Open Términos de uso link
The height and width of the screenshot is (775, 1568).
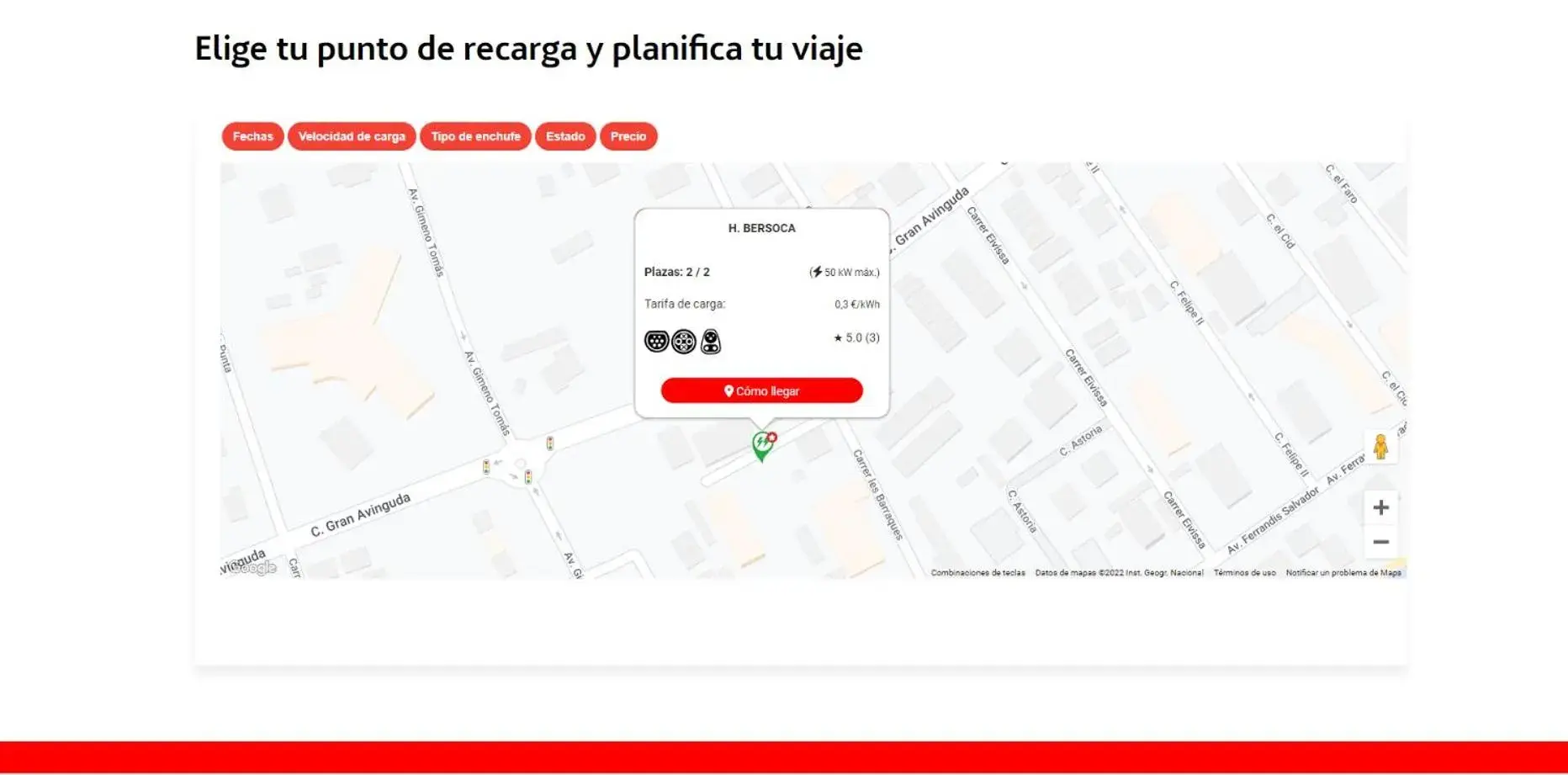pyautogui.click(x=1244, y=573)
